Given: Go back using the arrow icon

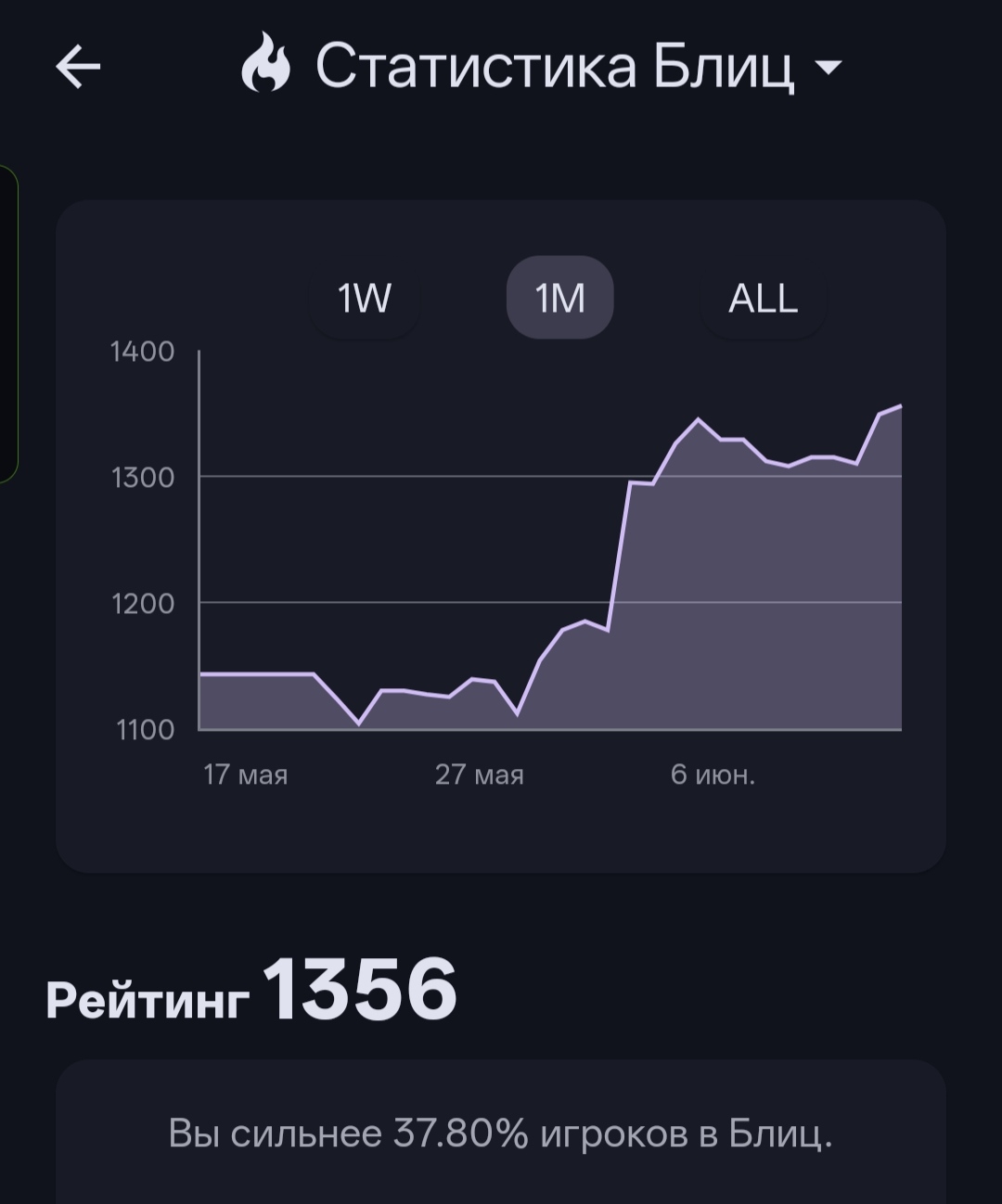Looking at the screenshot, I should 78,67.
